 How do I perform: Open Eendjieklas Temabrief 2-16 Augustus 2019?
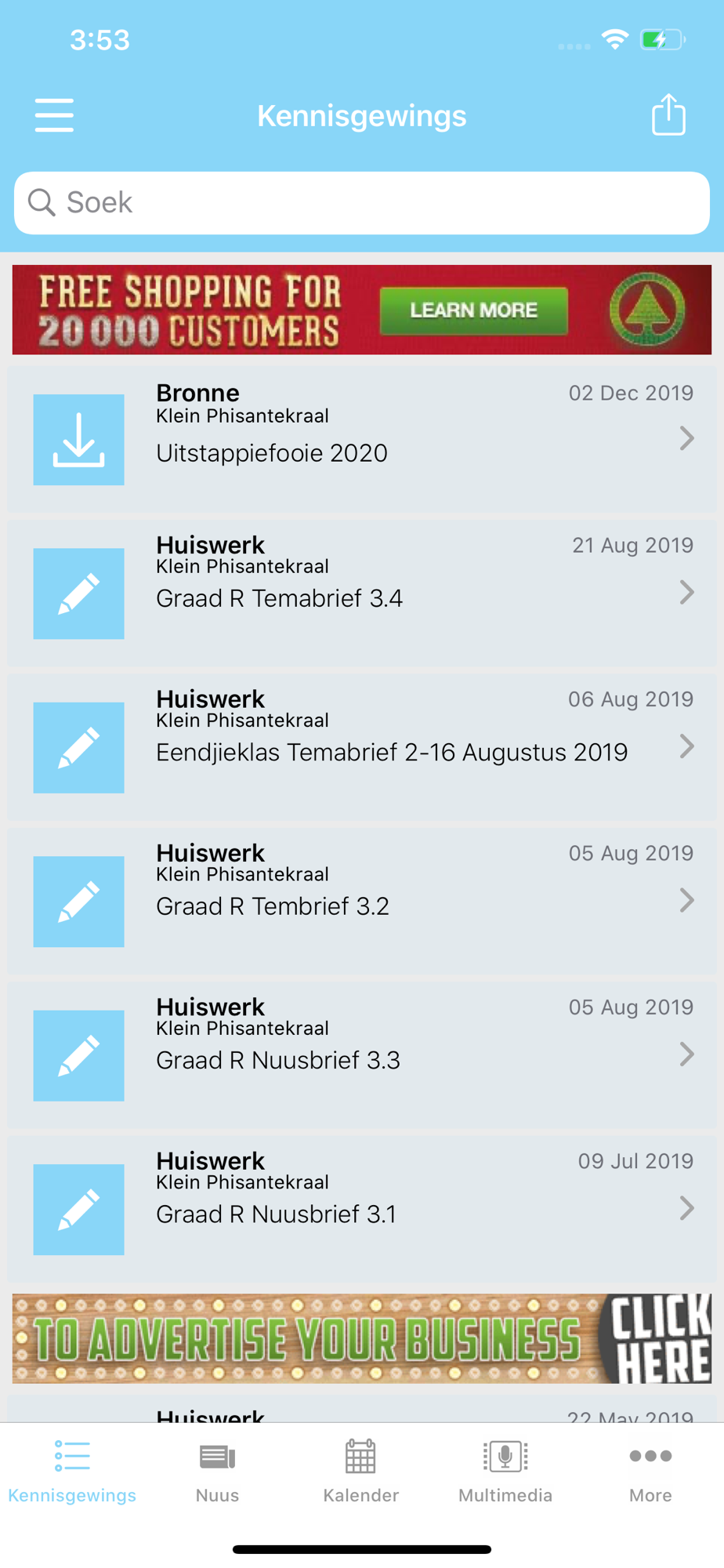[362, 747]
